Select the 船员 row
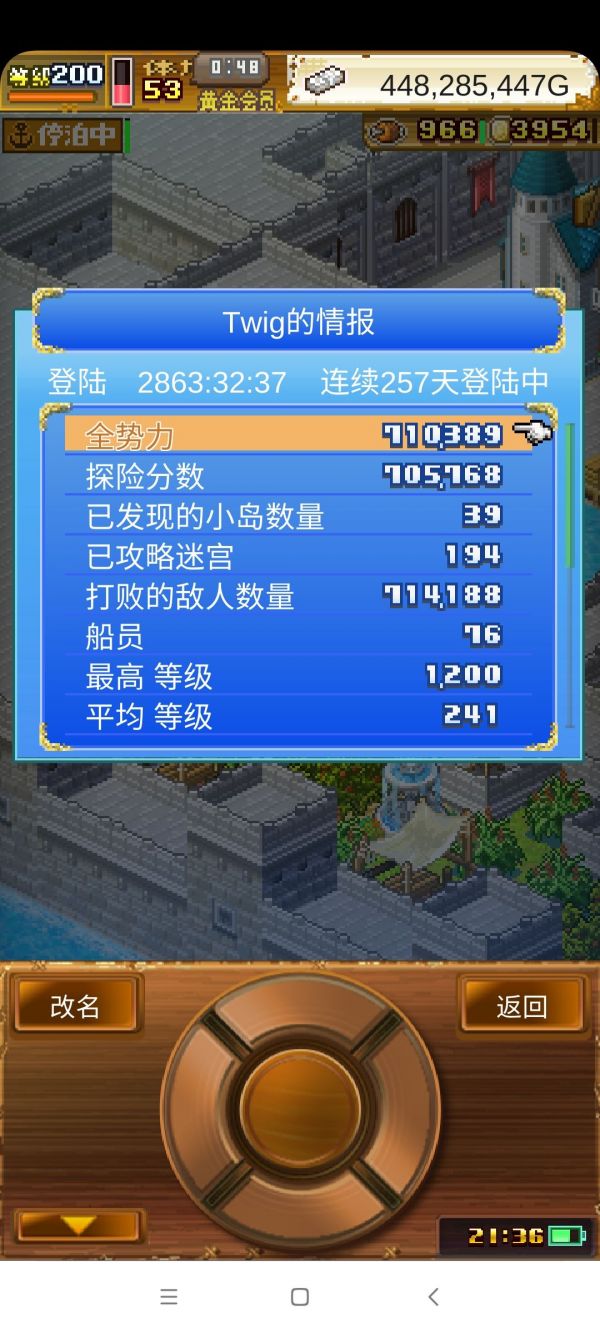The height and width of the screenshot is (1333, 600). coord(297,636)
